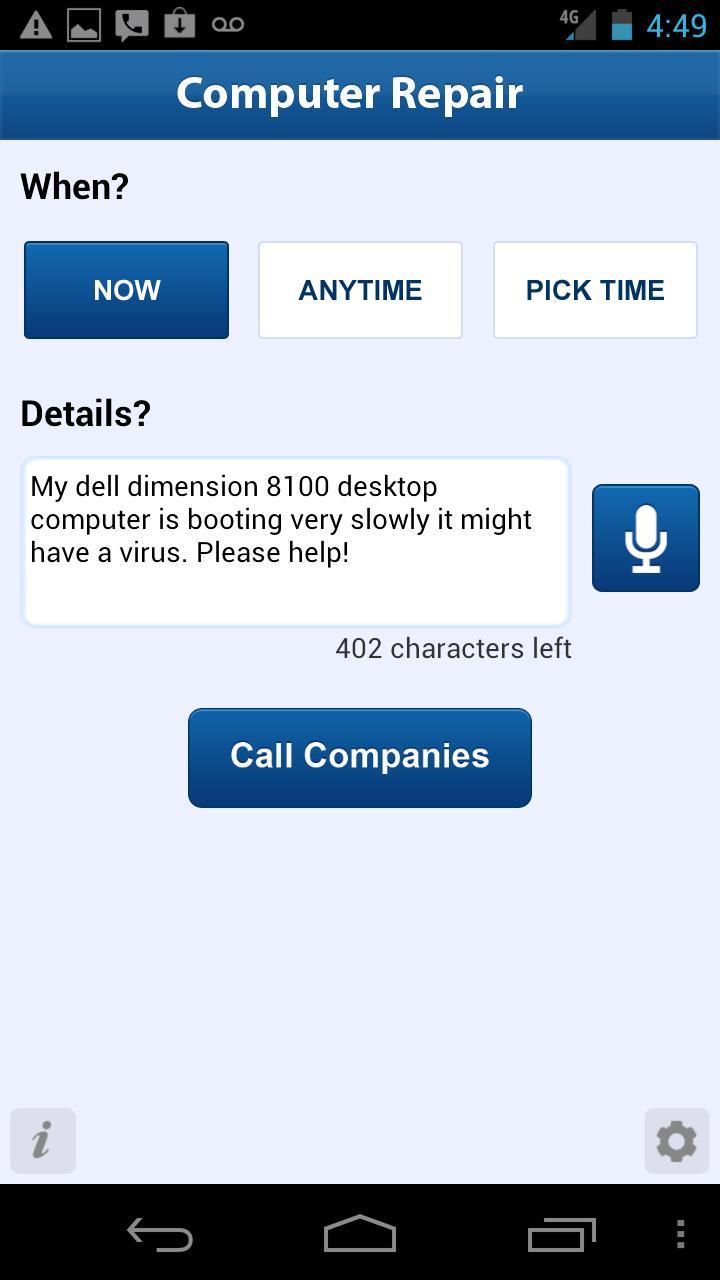Open the settings gear icon
The width and height of the screenshot is (720, 1280).
[676, 1141]
